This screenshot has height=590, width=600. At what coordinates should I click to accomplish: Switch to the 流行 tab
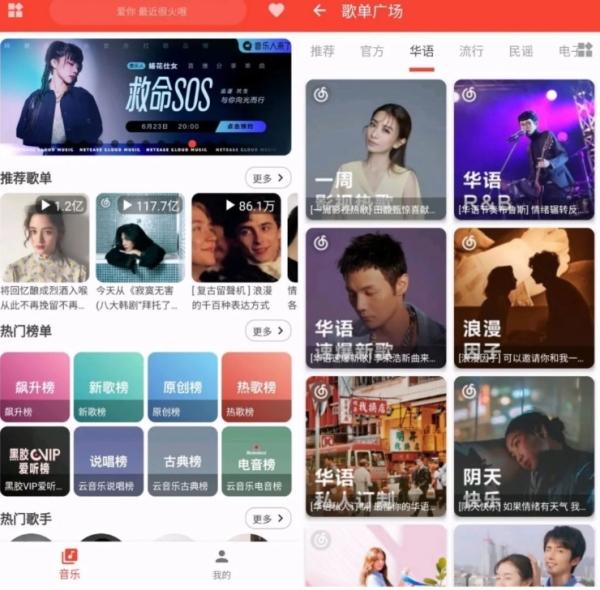click(471, 51)
